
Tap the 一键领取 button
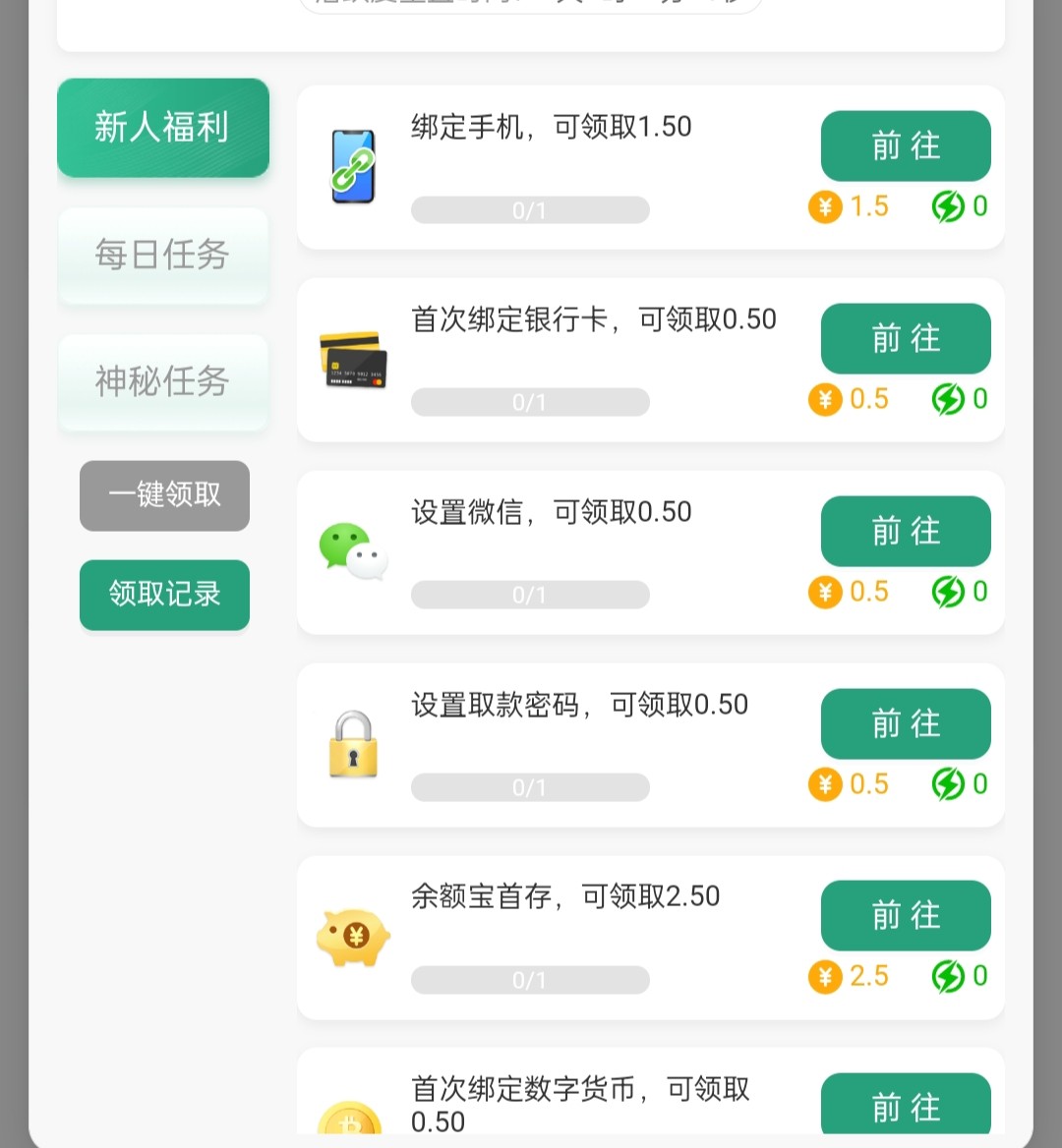coord(164,495)
